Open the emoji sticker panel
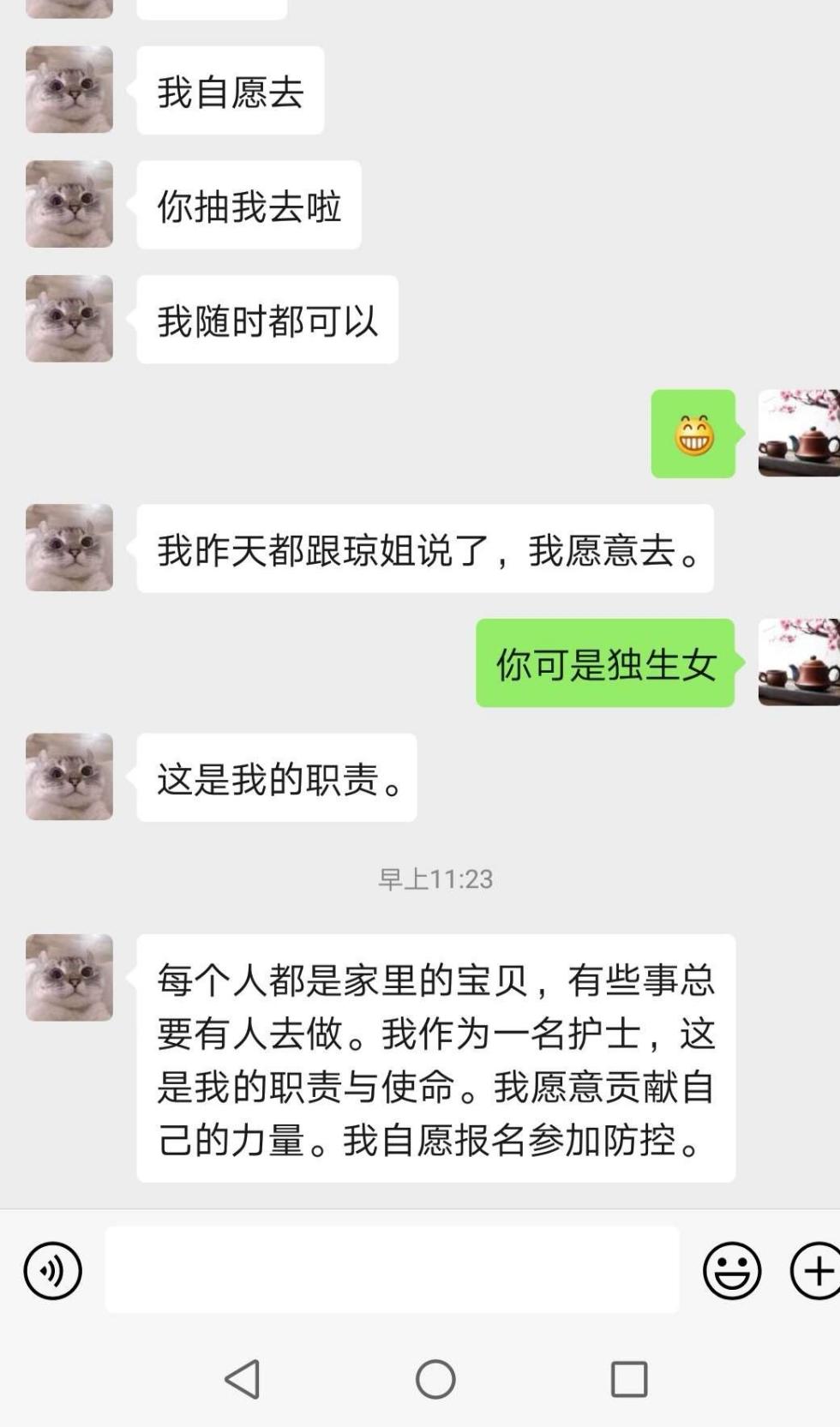Image resolution: width=840 pixels, height=1427 pixels. click(731, 1270)
